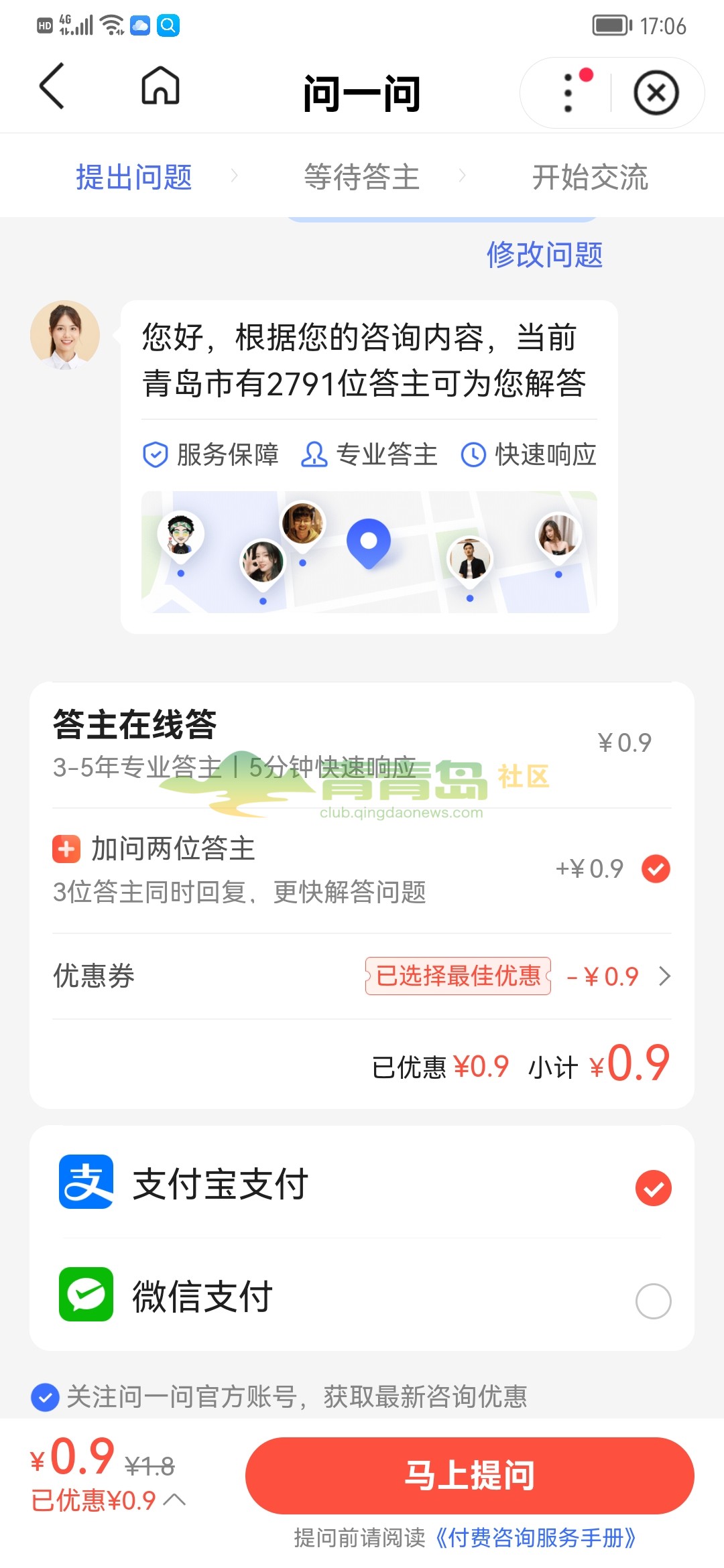Tap the 修改问题 link

coord(544,255)
